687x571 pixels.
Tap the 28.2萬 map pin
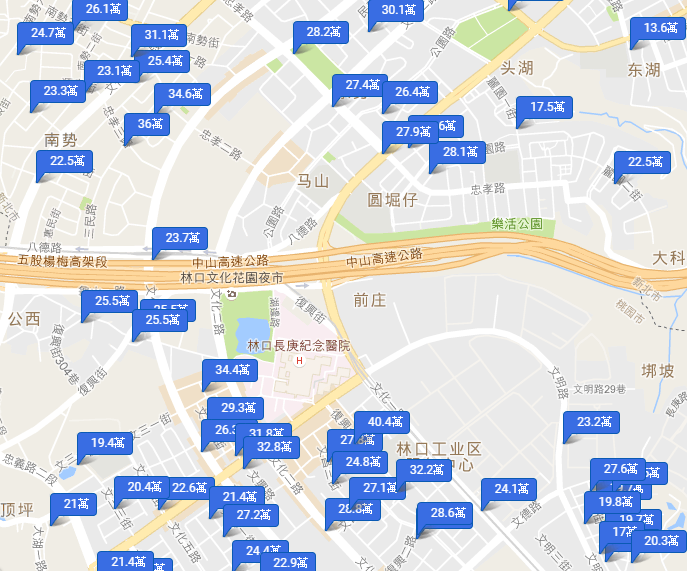coord(322,32)
